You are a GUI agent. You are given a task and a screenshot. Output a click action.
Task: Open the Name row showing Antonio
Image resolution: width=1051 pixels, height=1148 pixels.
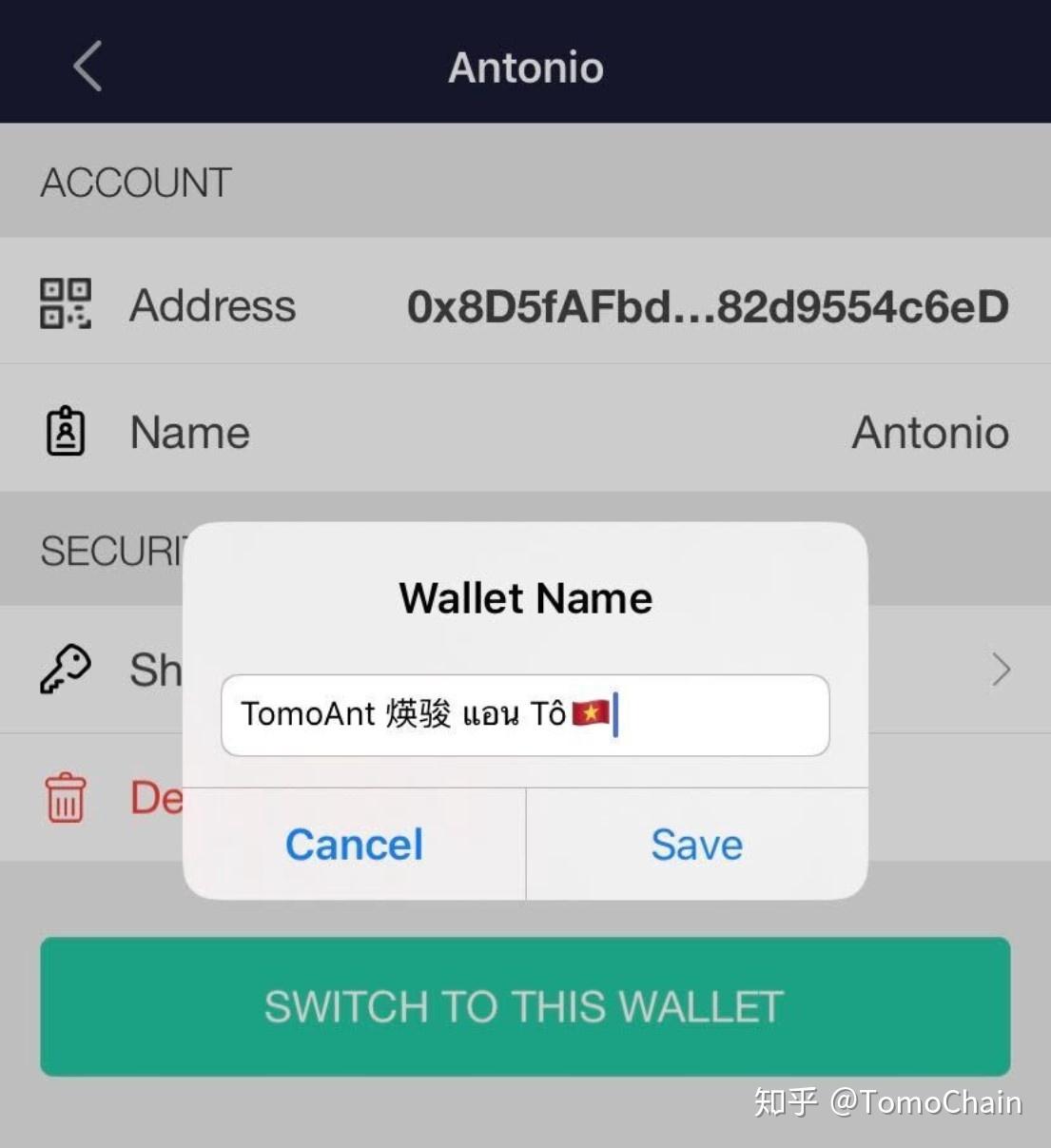tap(525, 433)
